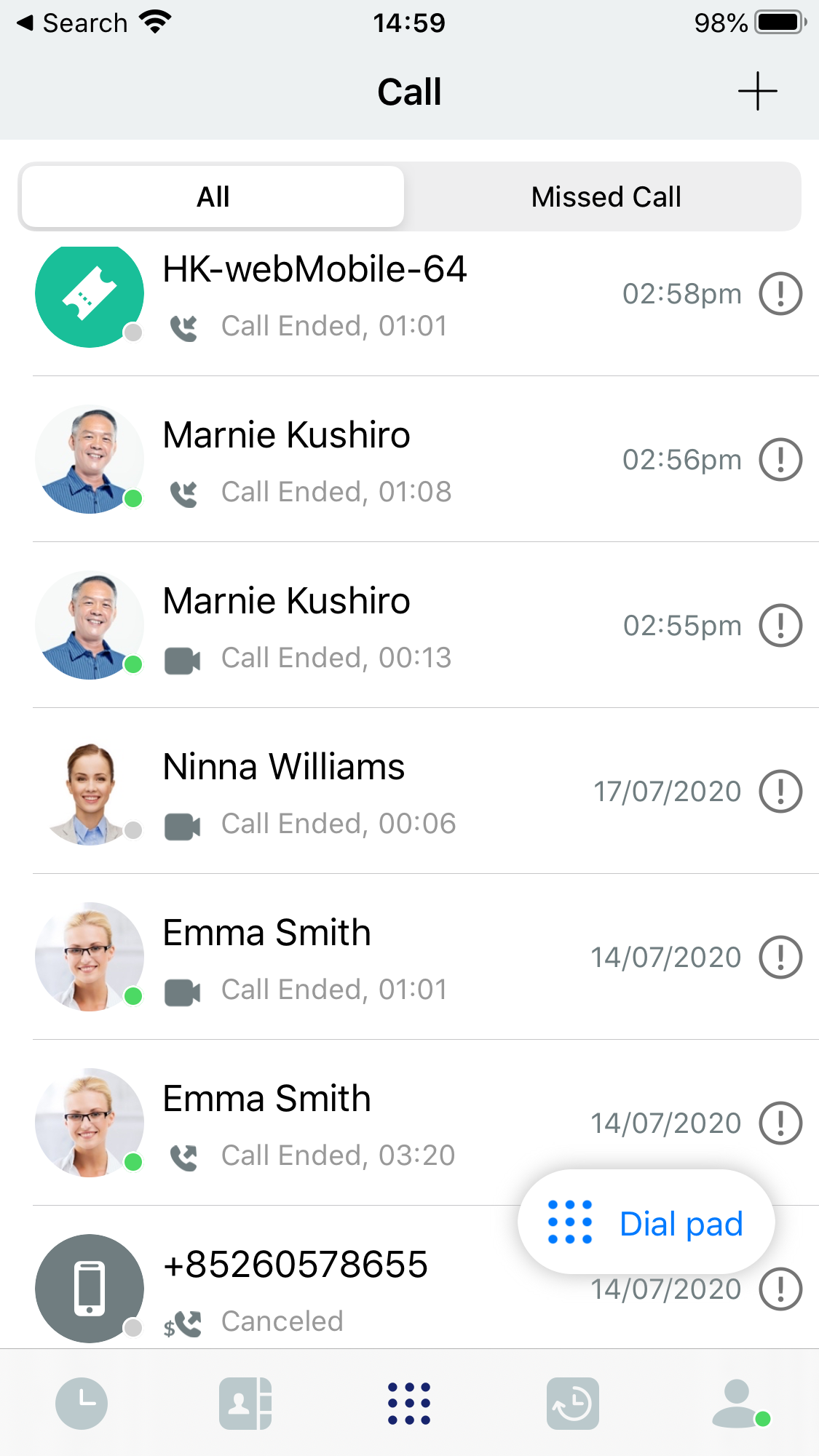Image resolution: width=819 pixels, height=1456 pixels.
Task: View info for HK-webMobile-64 call
Action: (780, 294)
